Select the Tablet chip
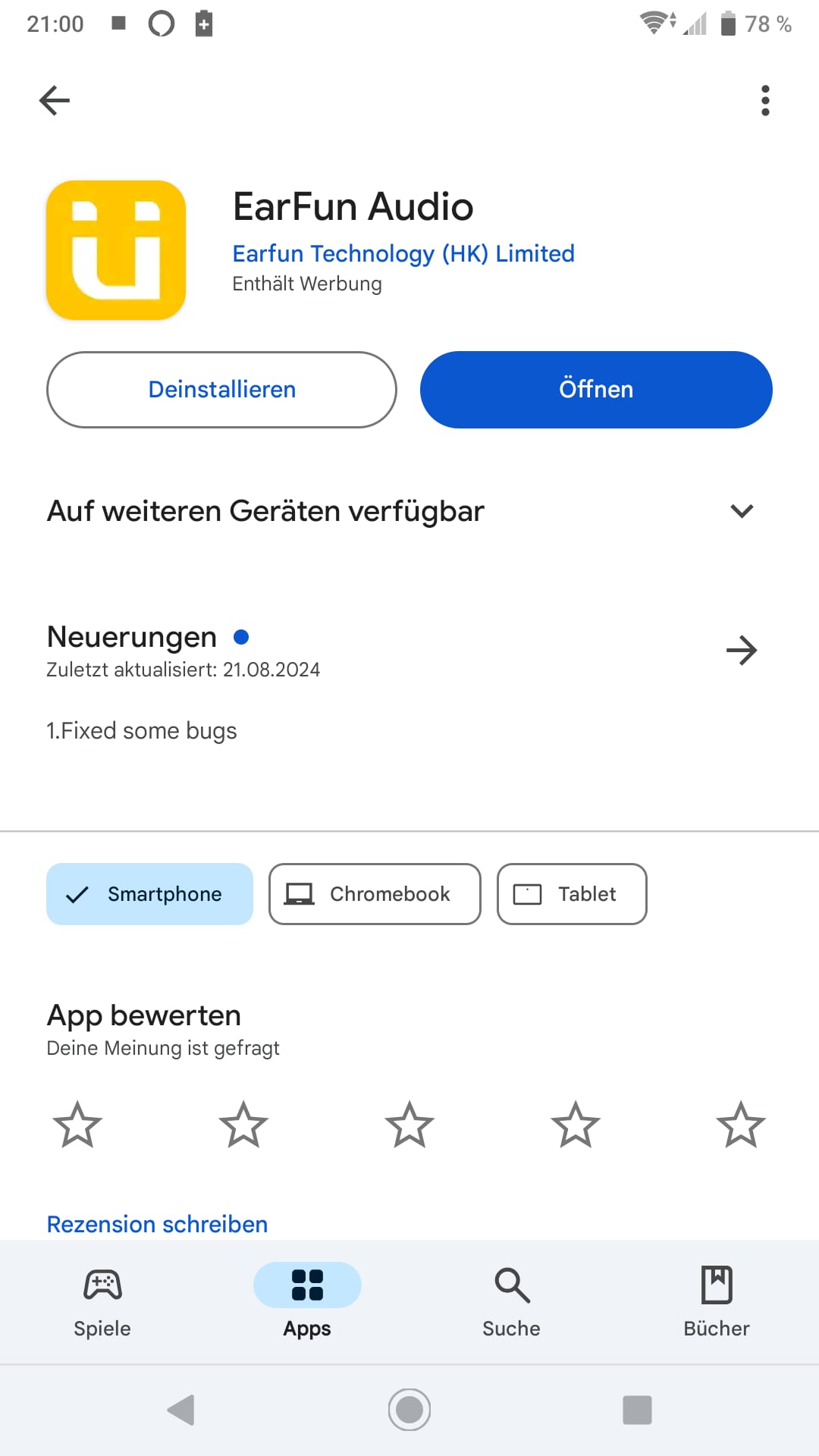Screen dimensions: 819x1456 (x=572, y=894)
